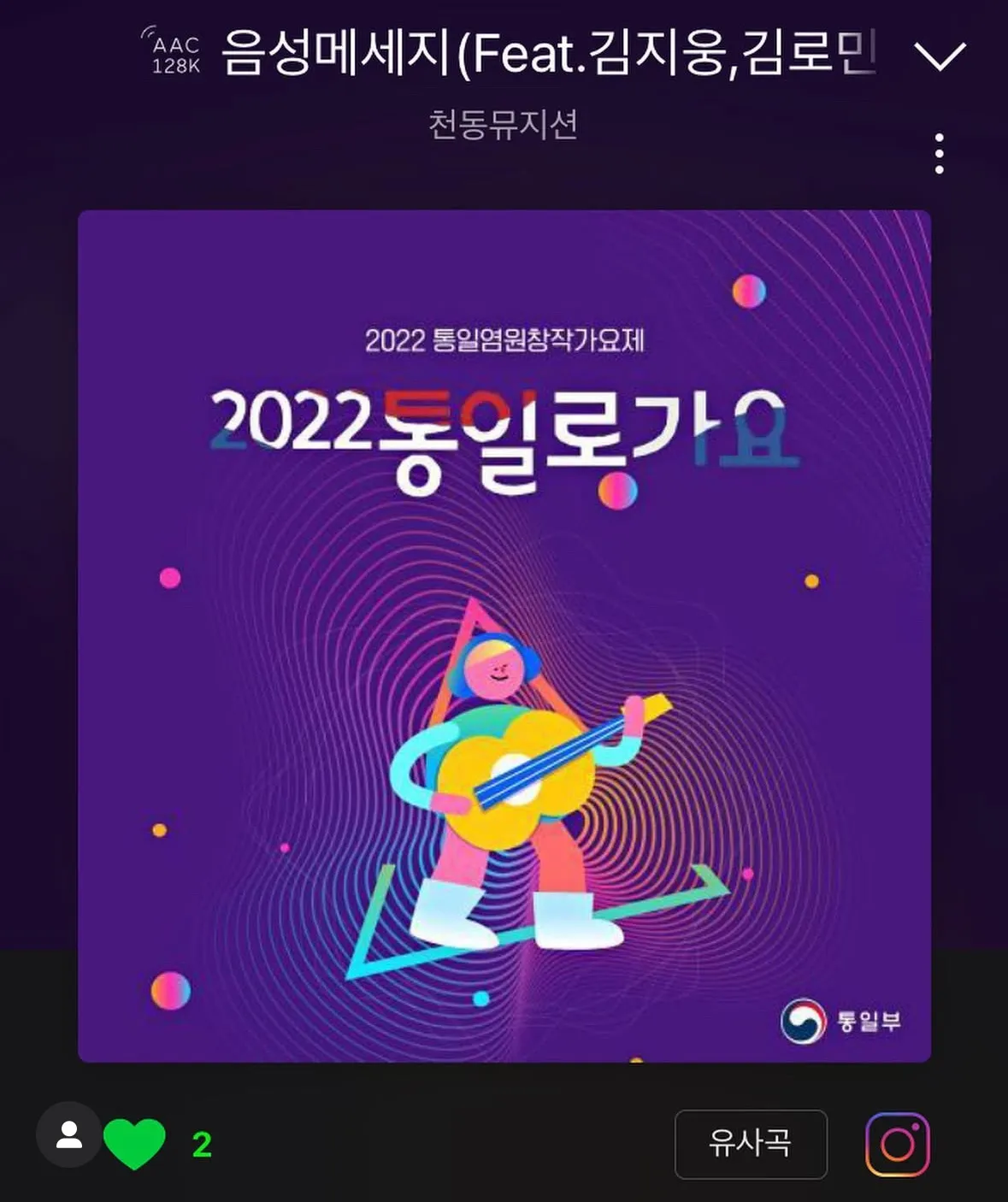Click the 2022 통일염원창작가요제 text on the cover

pos(506,339)
